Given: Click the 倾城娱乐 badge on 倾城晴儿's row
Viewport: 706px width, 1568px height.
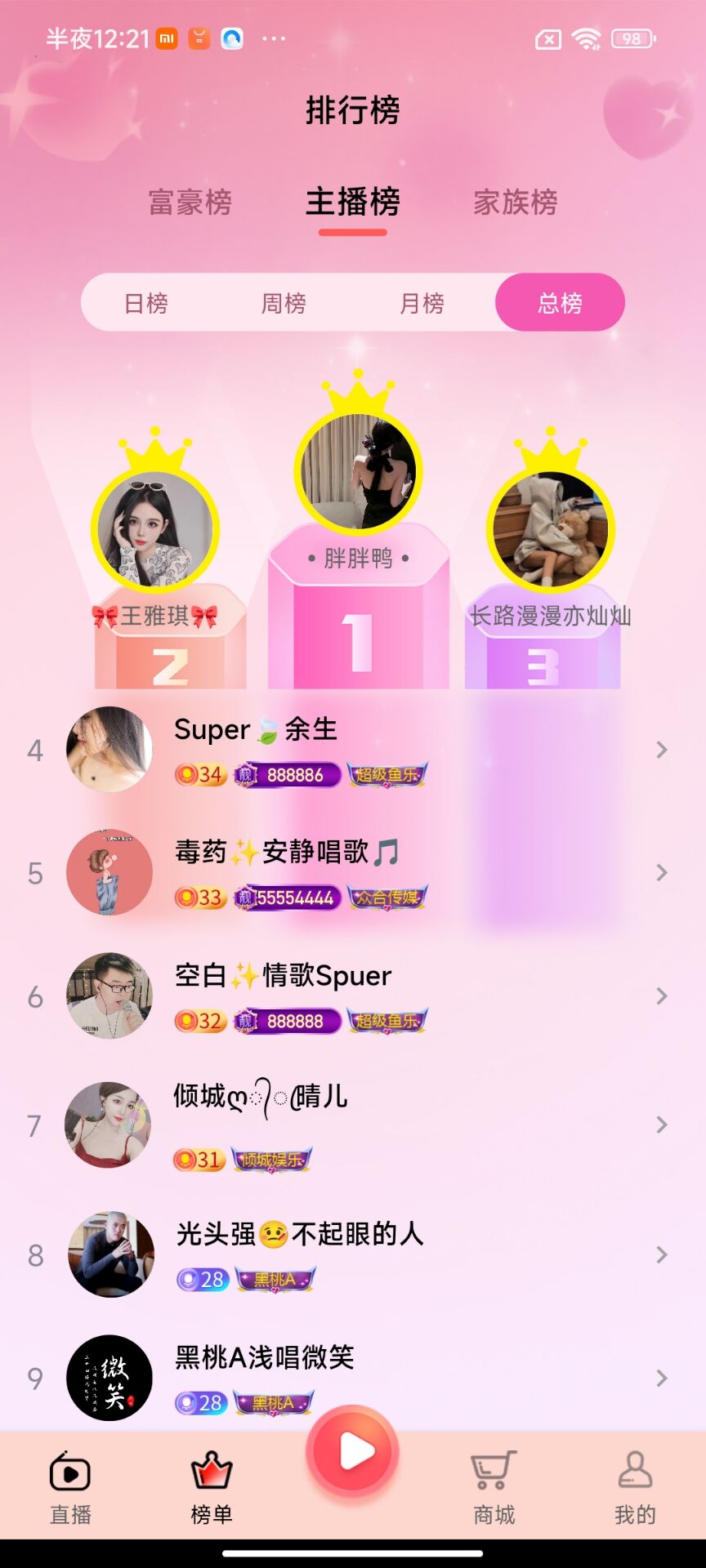Looking at the screenshot, I should tap(272, 1159).
